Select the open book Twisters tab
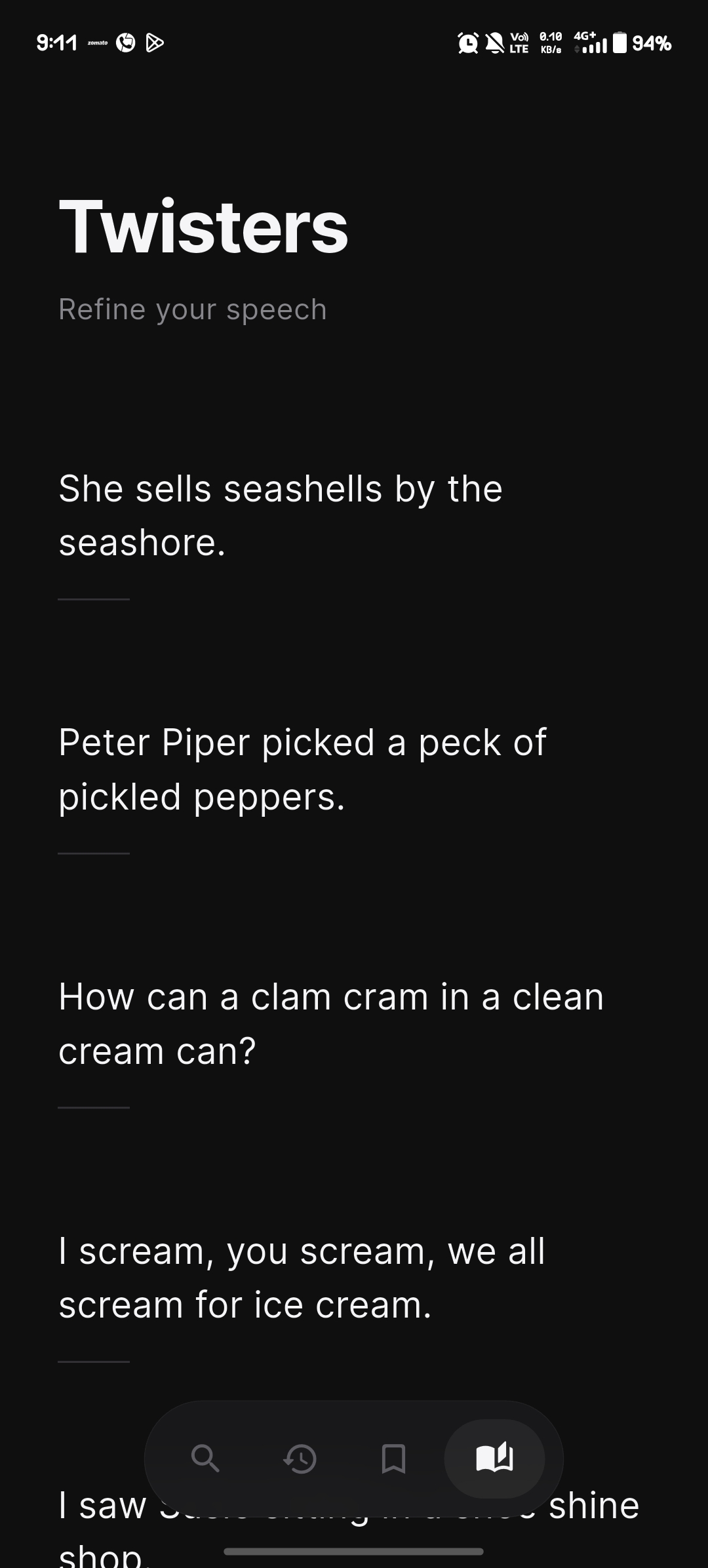This screenshot has height=1568, width=708. [494, 1459]
